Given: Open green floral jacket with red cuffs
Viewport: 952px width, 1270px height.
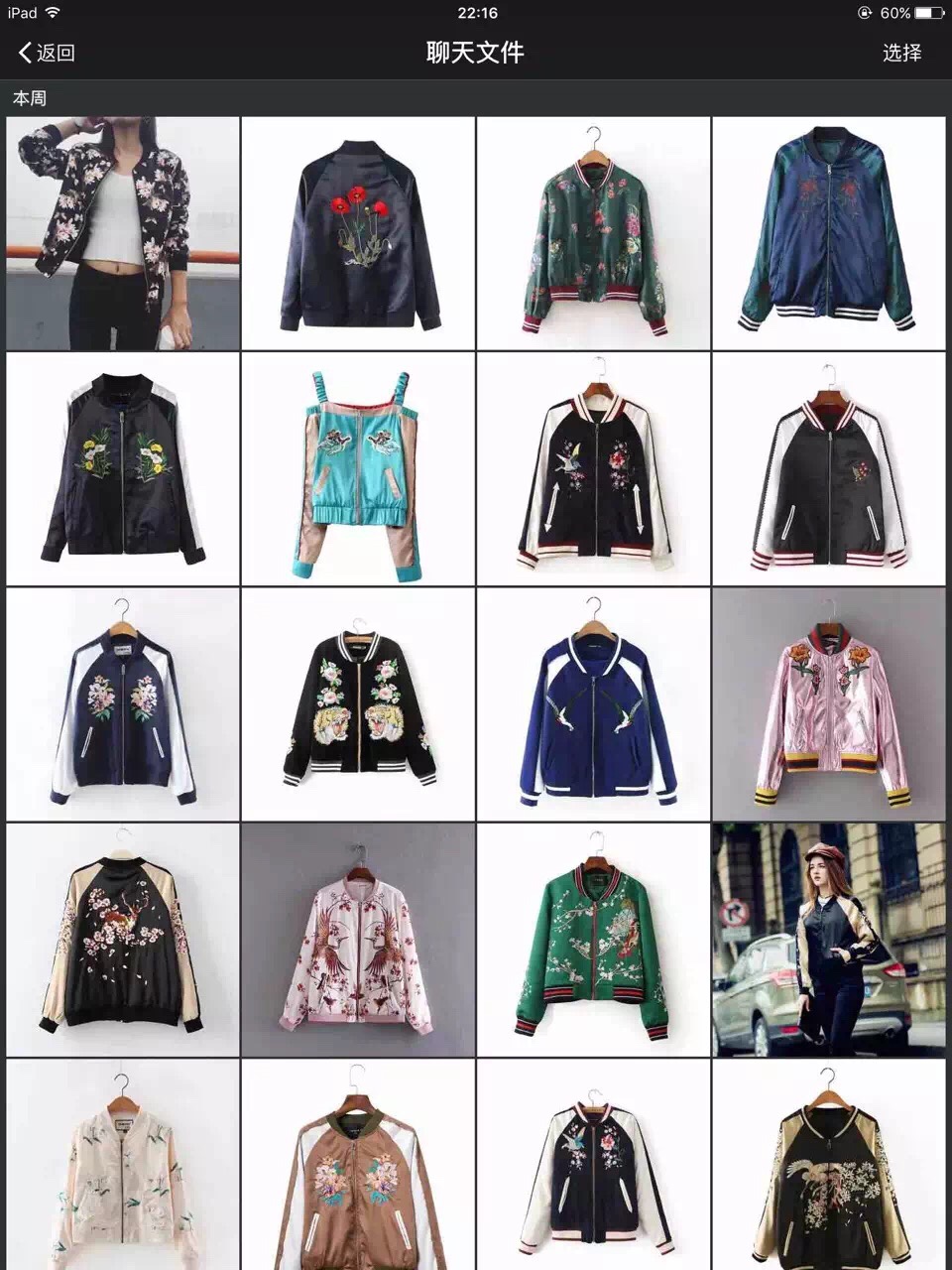Looking at the screenshot, I should tap(593, 234).
